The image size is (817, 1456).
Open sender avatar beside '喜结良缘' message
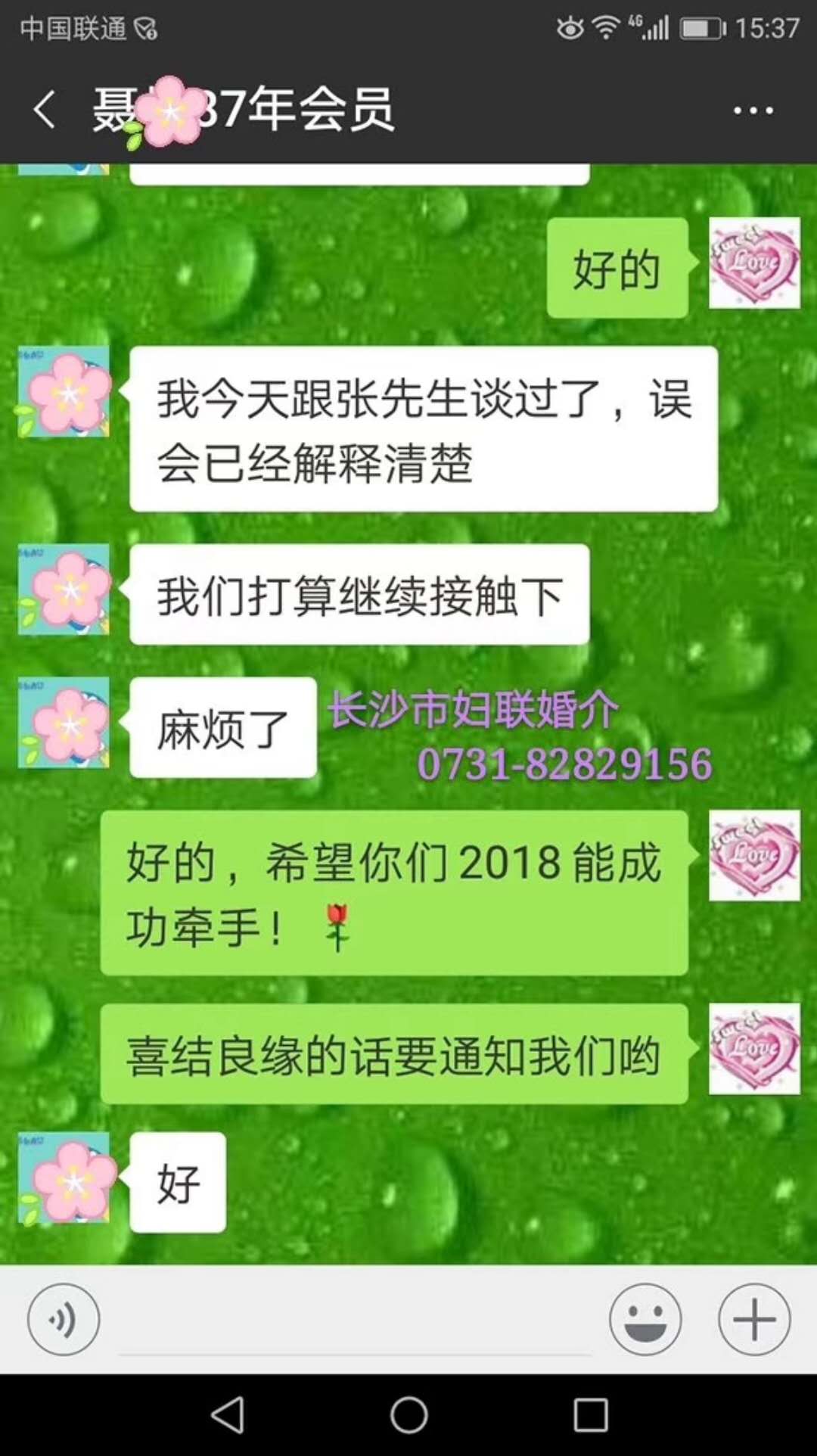click(x=754, y=1049)
